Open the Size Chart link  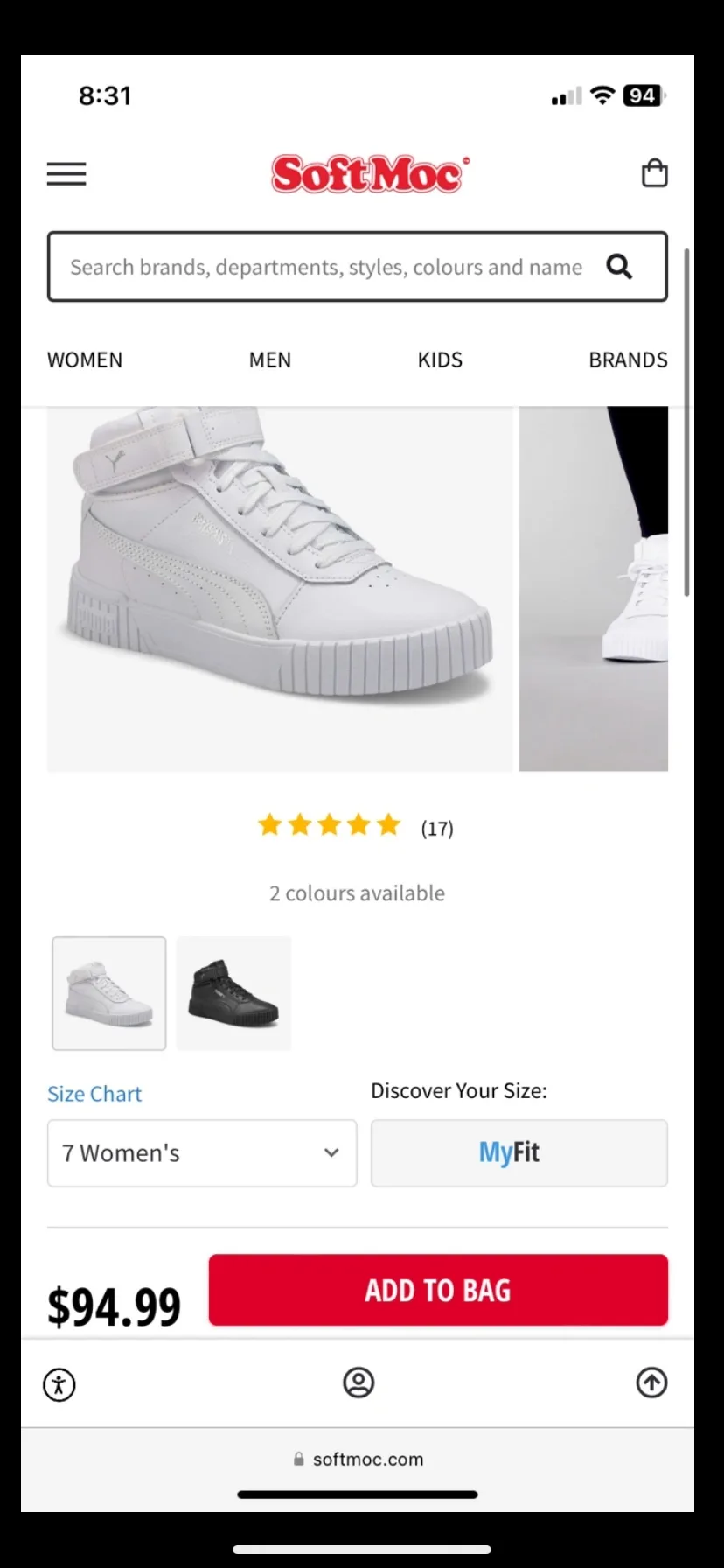click(x=94, y=1093)
